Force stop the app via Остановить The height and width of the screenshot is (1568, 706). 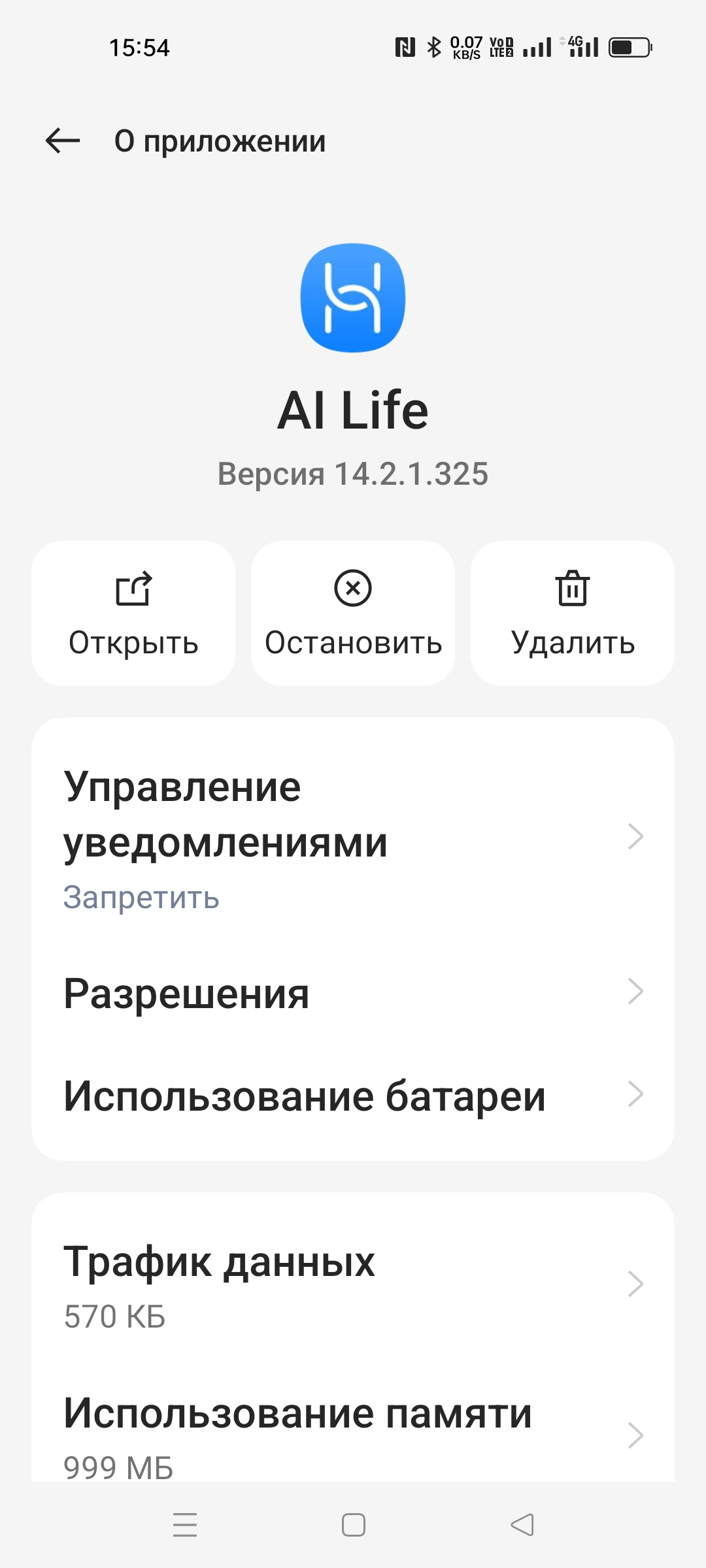tap(353, 613)
